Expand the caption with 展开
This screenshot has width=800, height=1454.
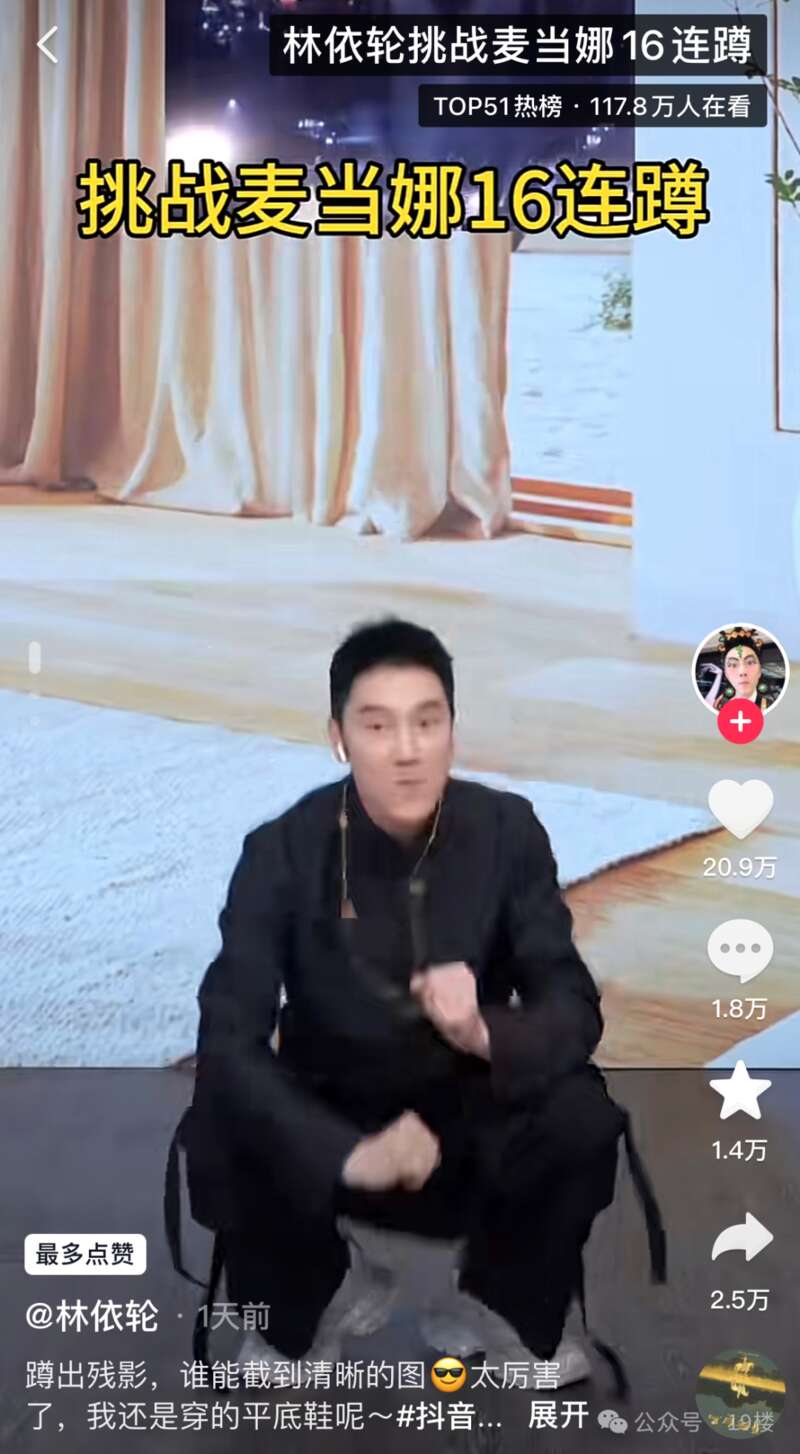point(559,1415)
